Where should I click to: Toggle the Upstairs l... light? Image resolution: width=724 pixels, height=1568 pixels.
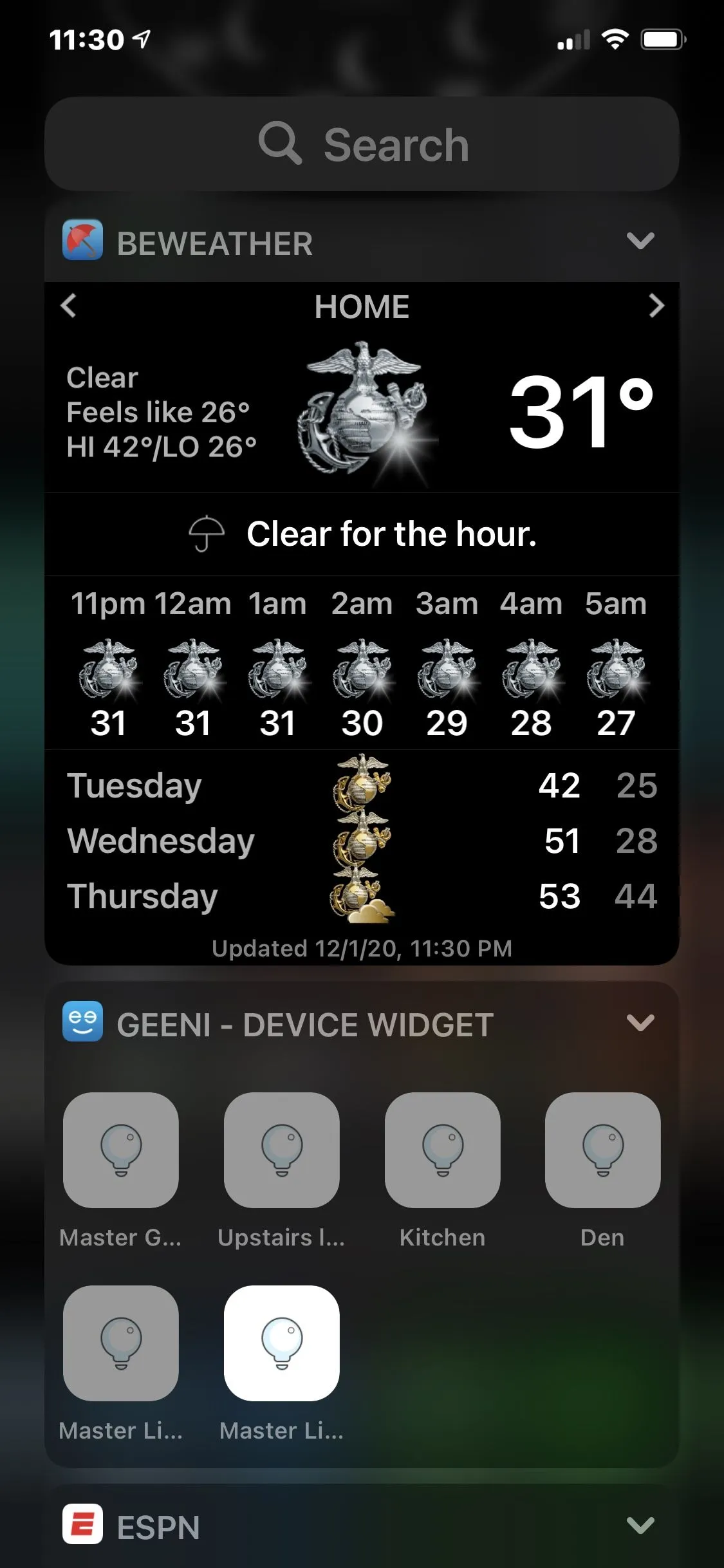tap(281, 1150)
